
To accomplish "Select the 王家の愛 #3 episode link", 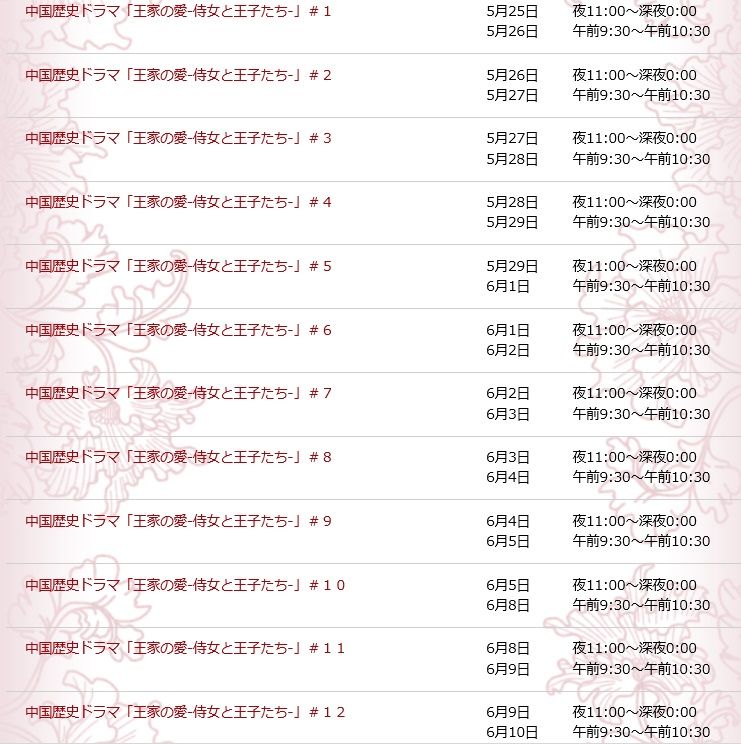I will click(178, 138).
